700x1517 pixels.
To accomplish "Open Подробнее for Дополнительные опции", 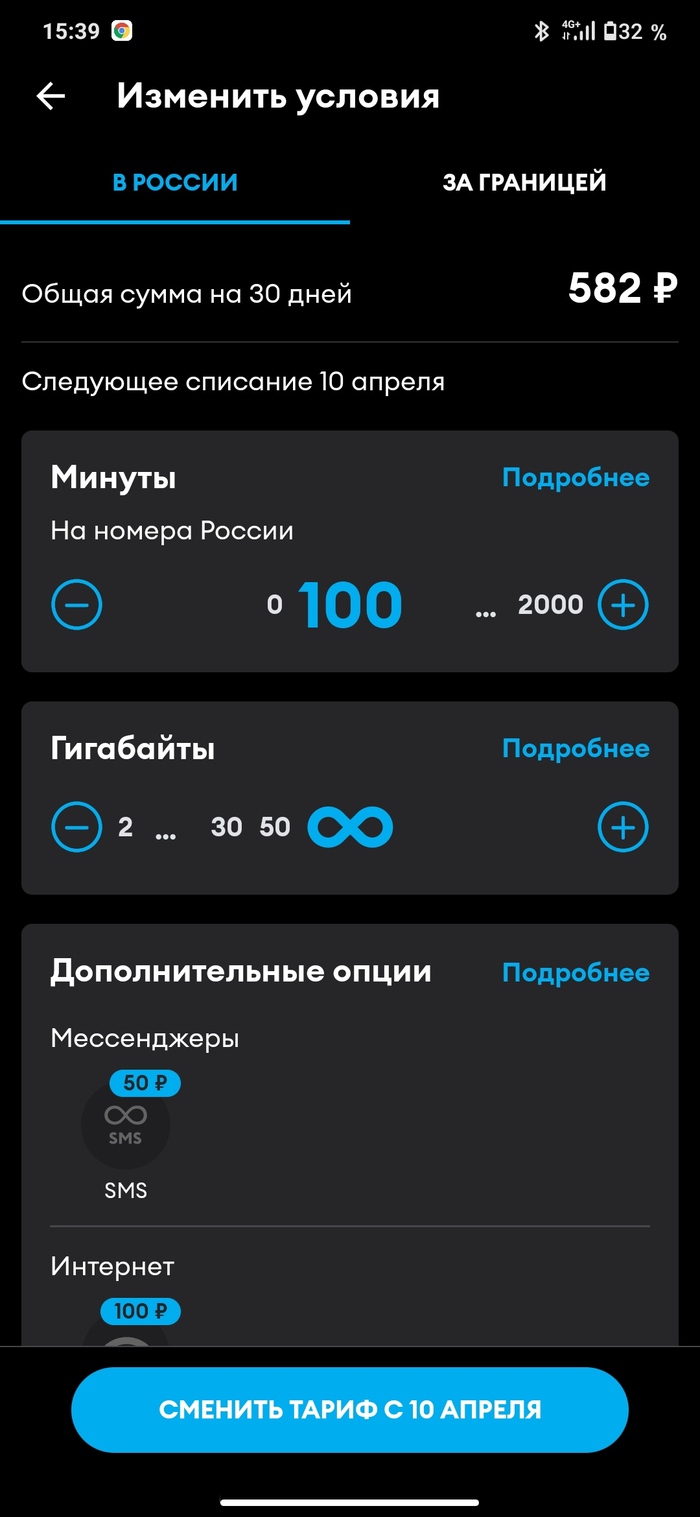I will pyautogui.click(x=575, y=973).
